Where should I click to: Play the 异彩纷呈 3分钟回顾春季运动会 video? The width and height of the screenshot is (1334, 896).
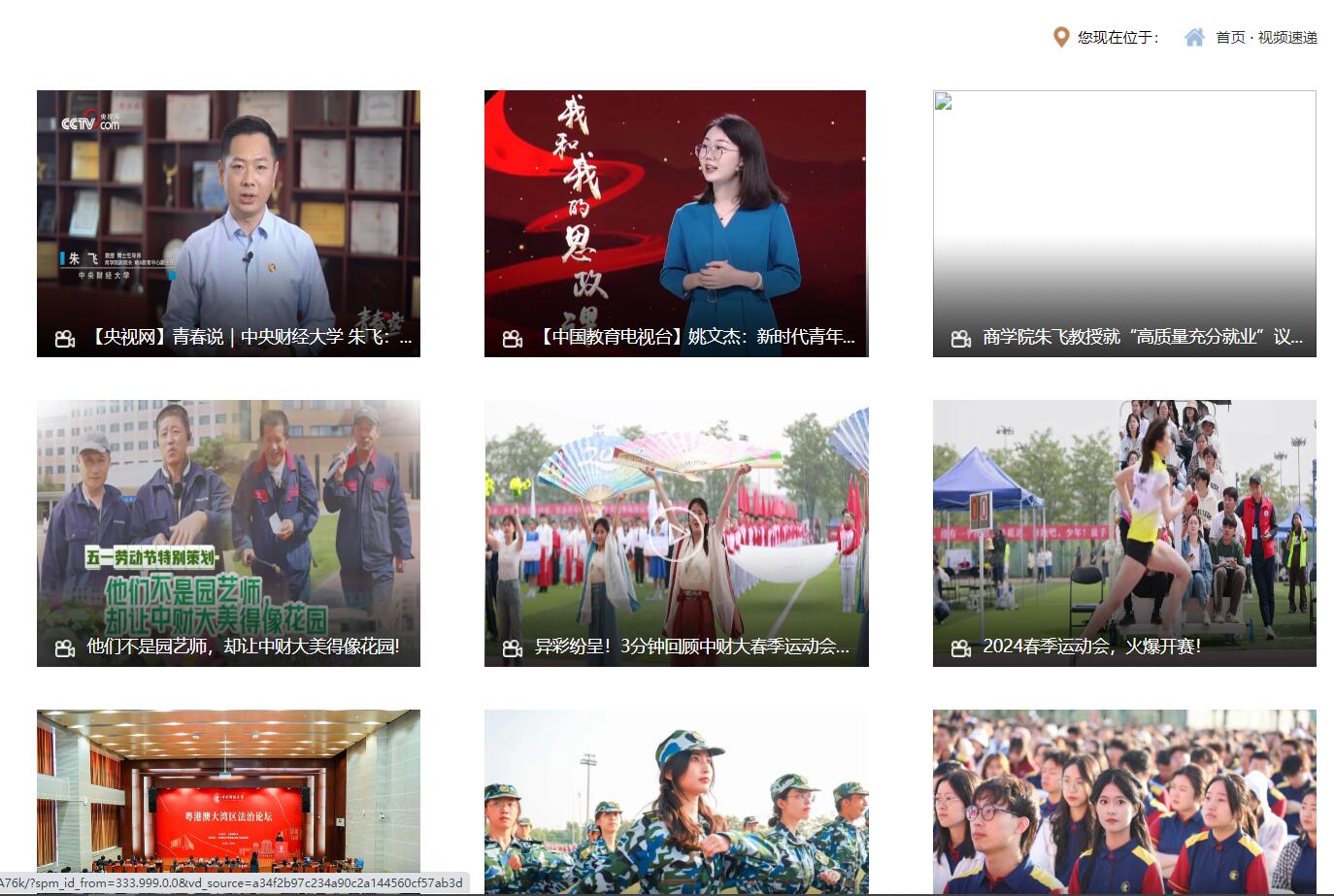click(x=676, y=533)
